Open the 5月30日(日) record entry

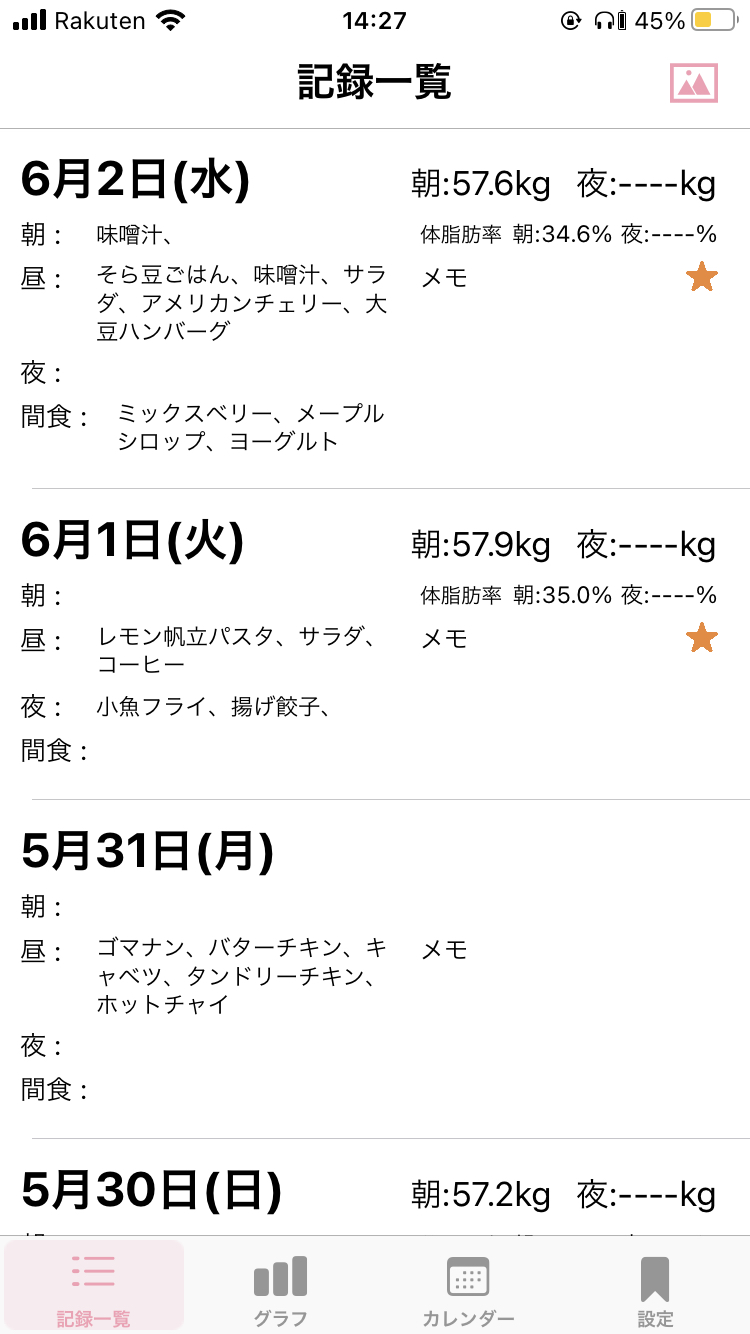pos(375,1187)
